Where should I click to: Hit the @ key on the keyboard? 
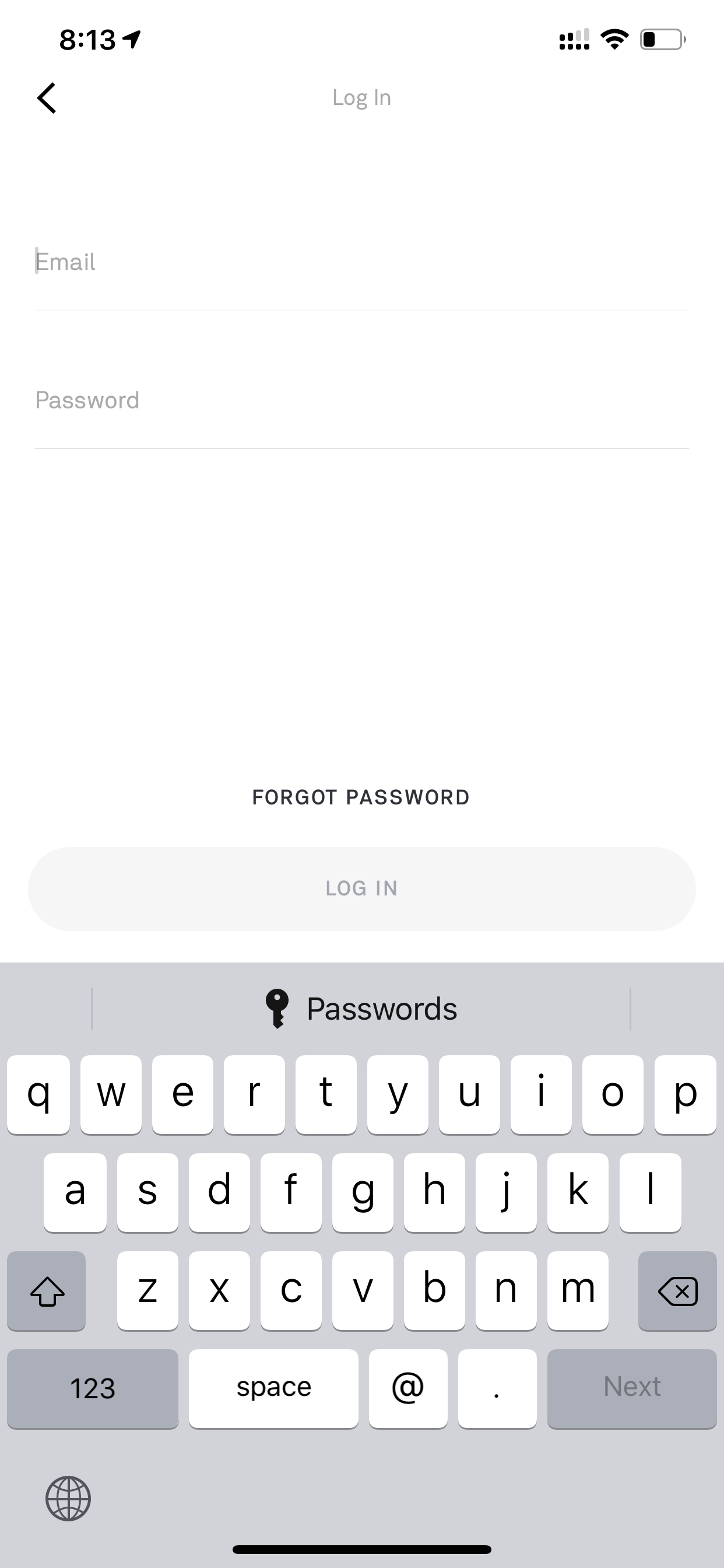coord(408,1388)
